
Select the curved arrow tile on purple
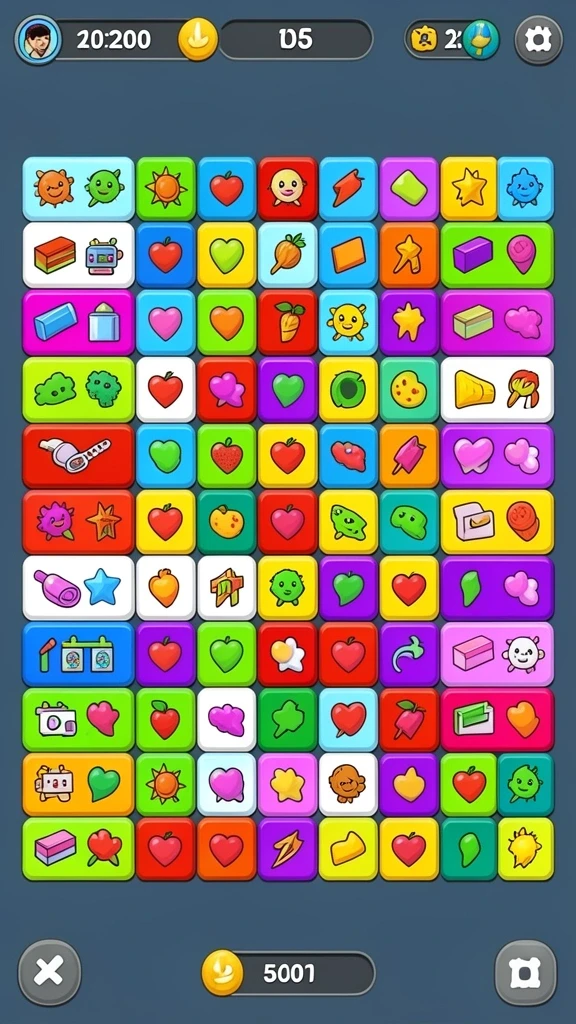pyautogui.click(x=409, y=654)
